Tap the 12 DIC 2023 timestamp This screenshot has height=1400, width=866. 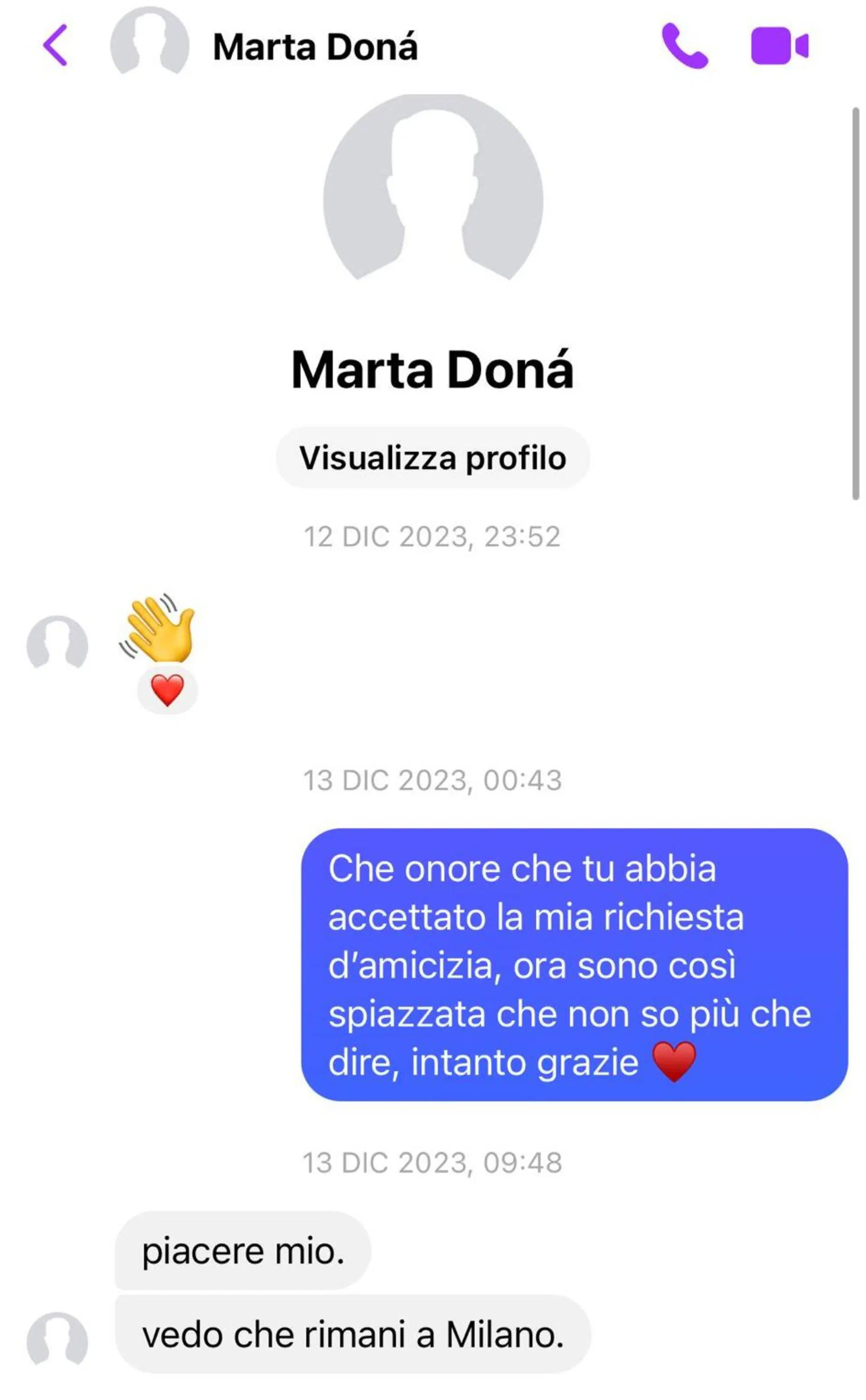pyautogui.click(x=433, y=535)
